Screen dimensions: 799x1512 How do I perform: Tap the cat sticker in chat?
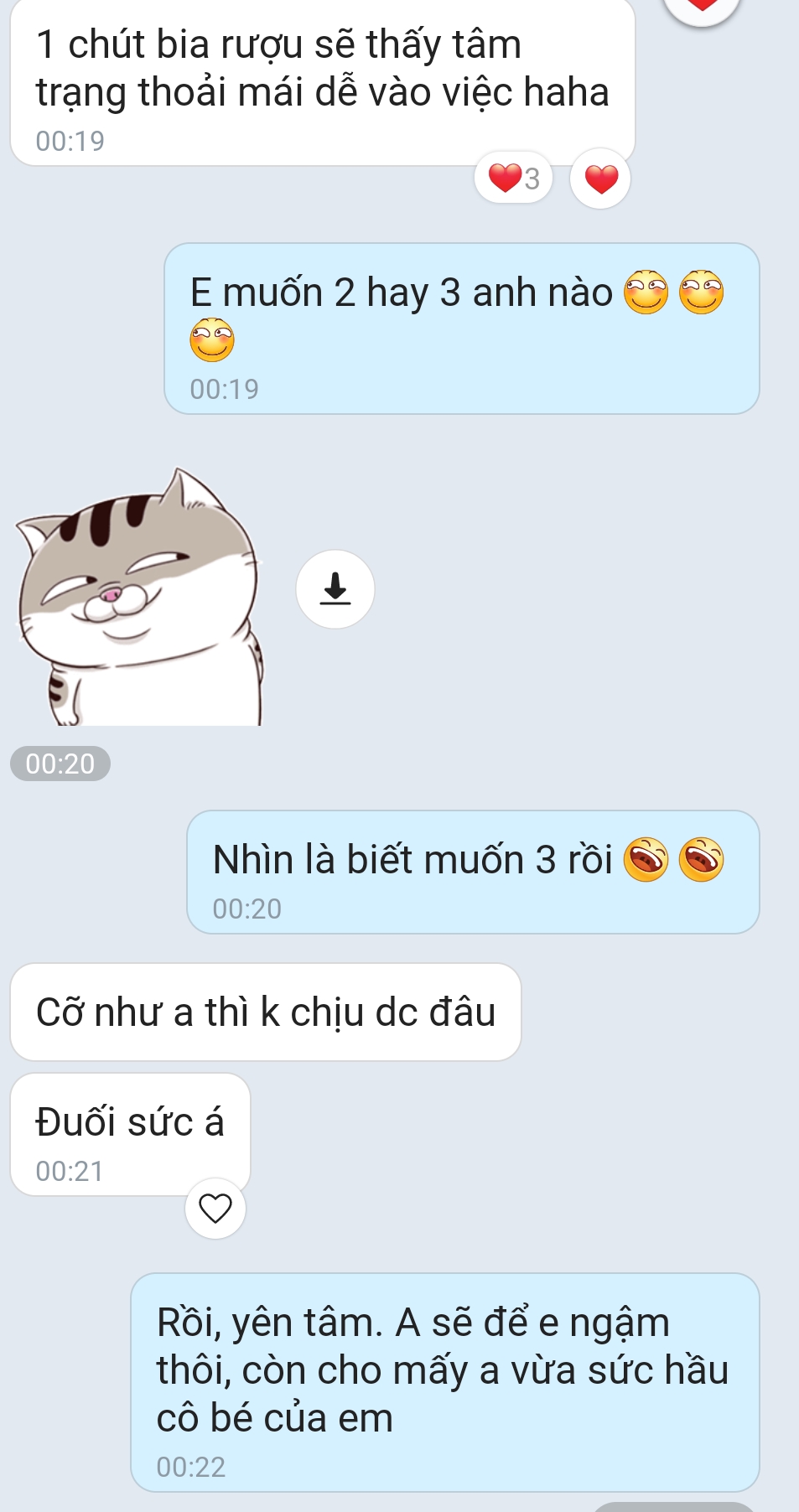click(x=140, y=599)
